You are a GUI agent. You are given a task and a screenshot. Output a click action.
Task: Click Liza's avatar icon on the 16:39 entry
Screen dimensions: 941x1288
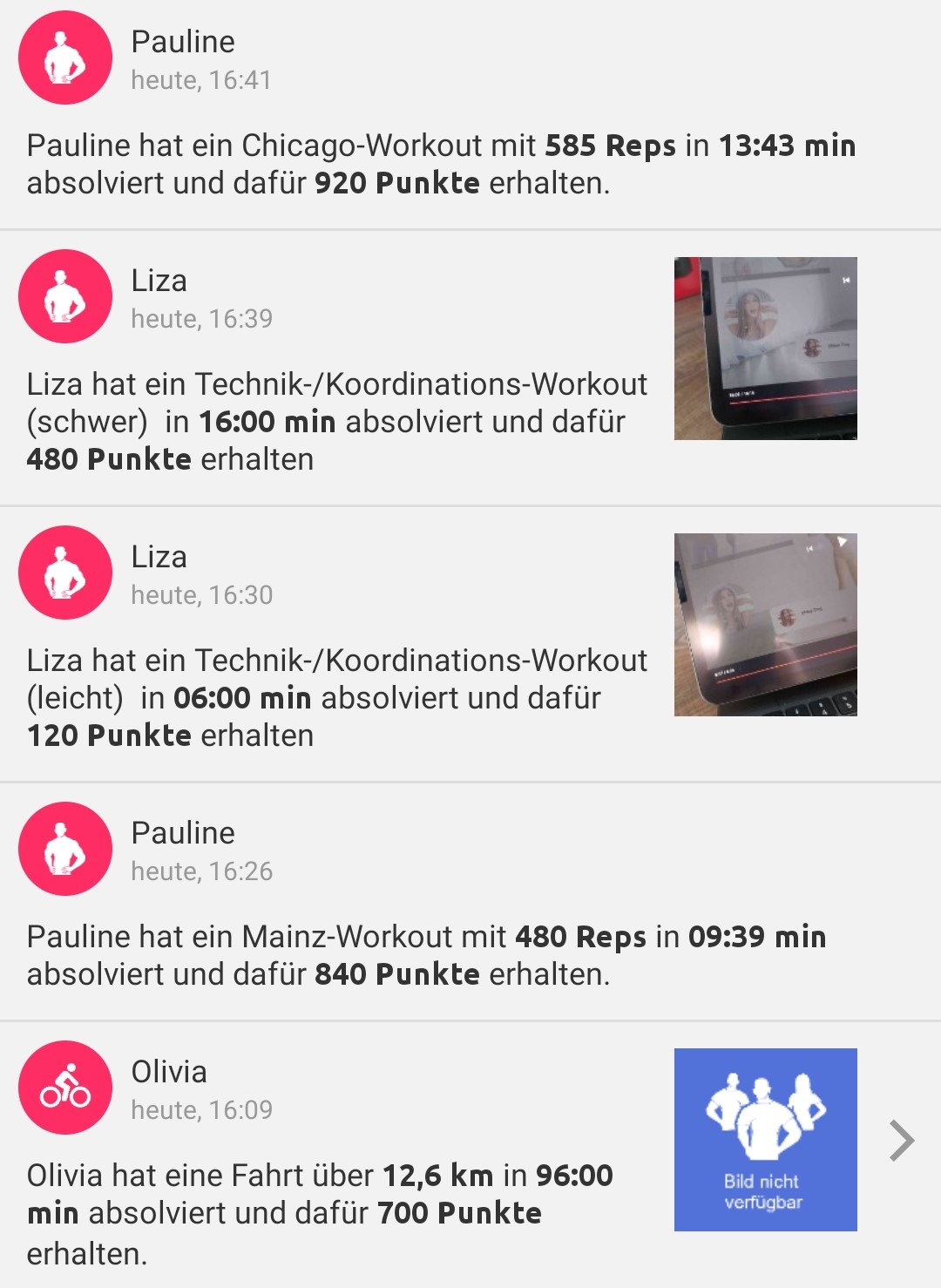click(x=64, y=296)
